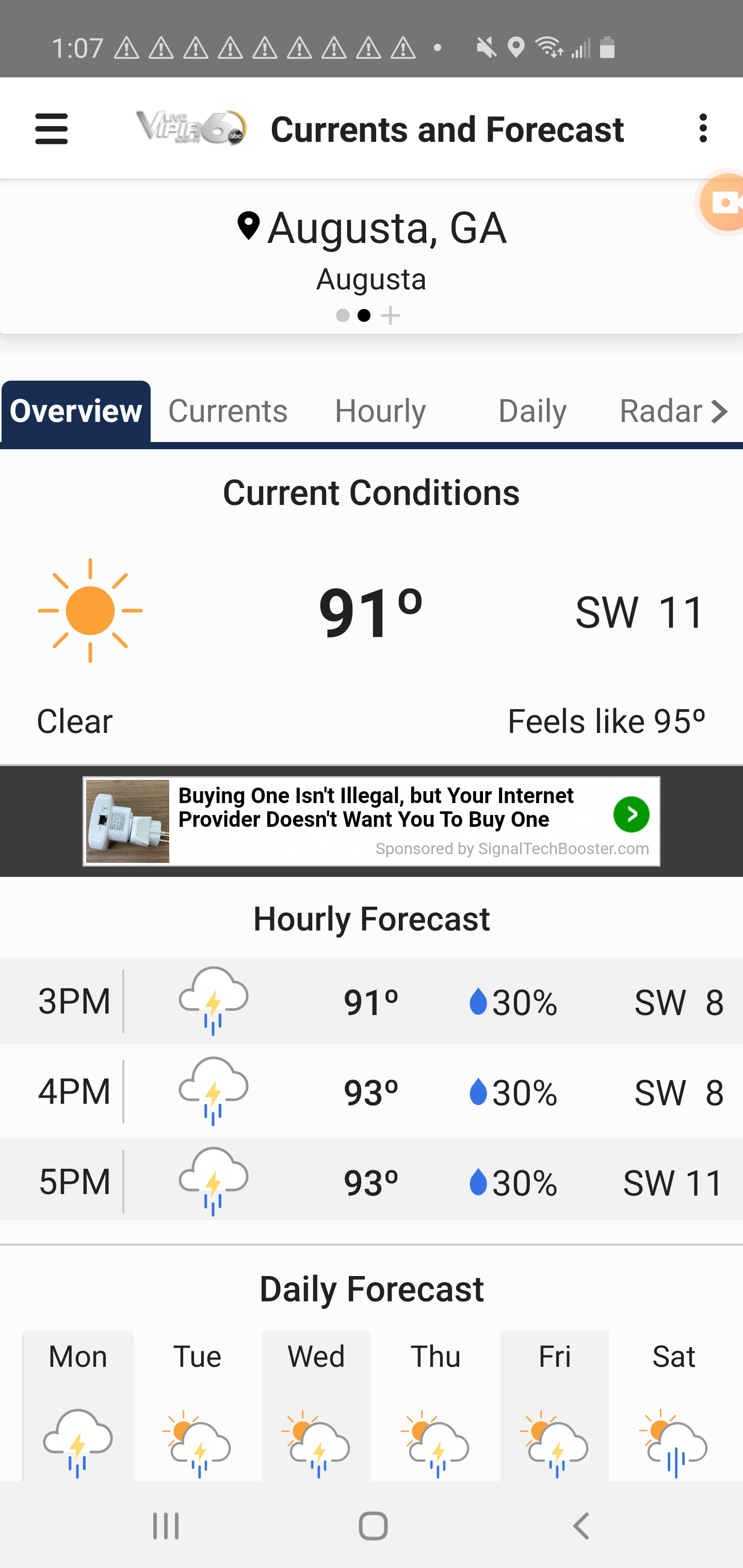This screenshot has width=743, height=1568.
Task: Show more tabs with the right chevron
Action: pyautogui.click(x=720, y=412)
